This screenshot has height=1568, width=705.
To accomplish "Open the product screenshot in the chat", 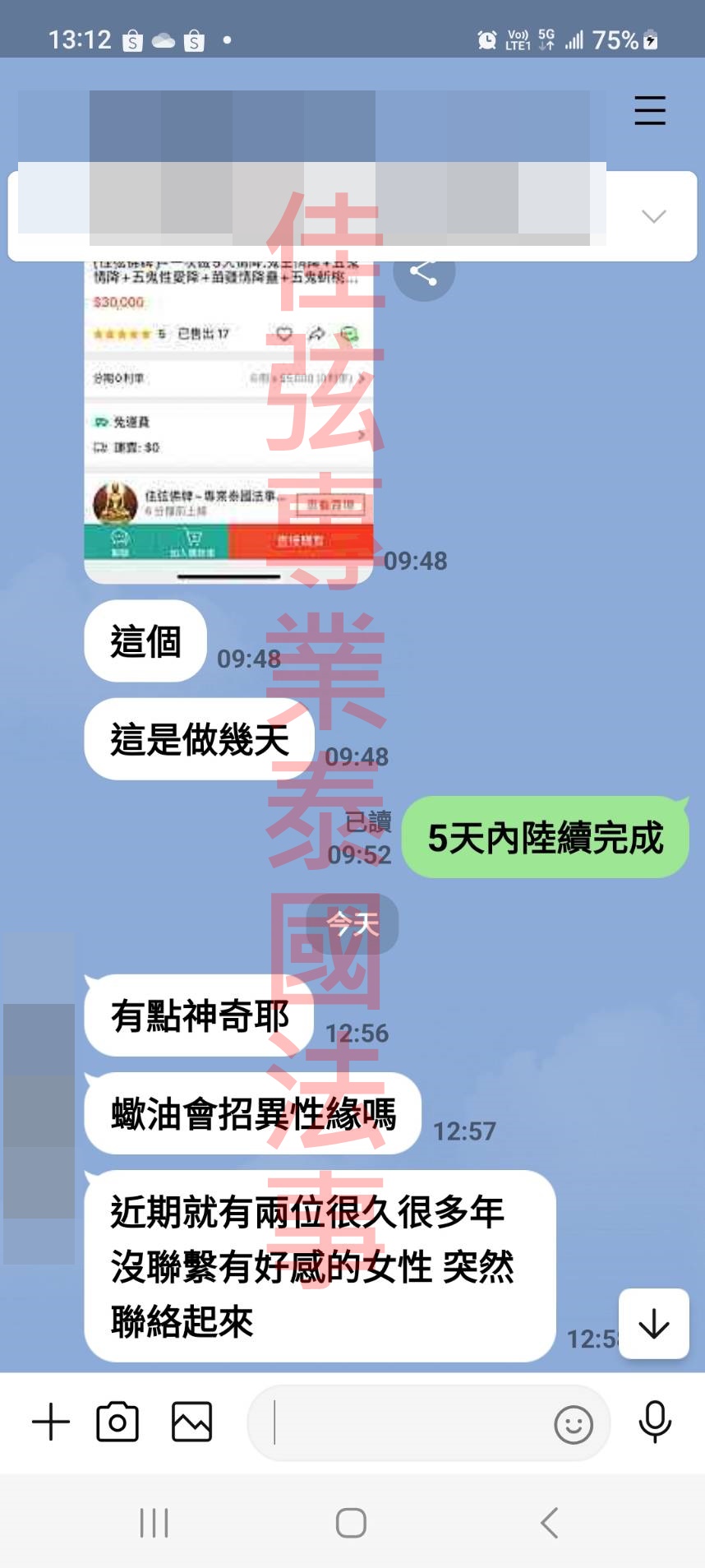I will 228,428.
